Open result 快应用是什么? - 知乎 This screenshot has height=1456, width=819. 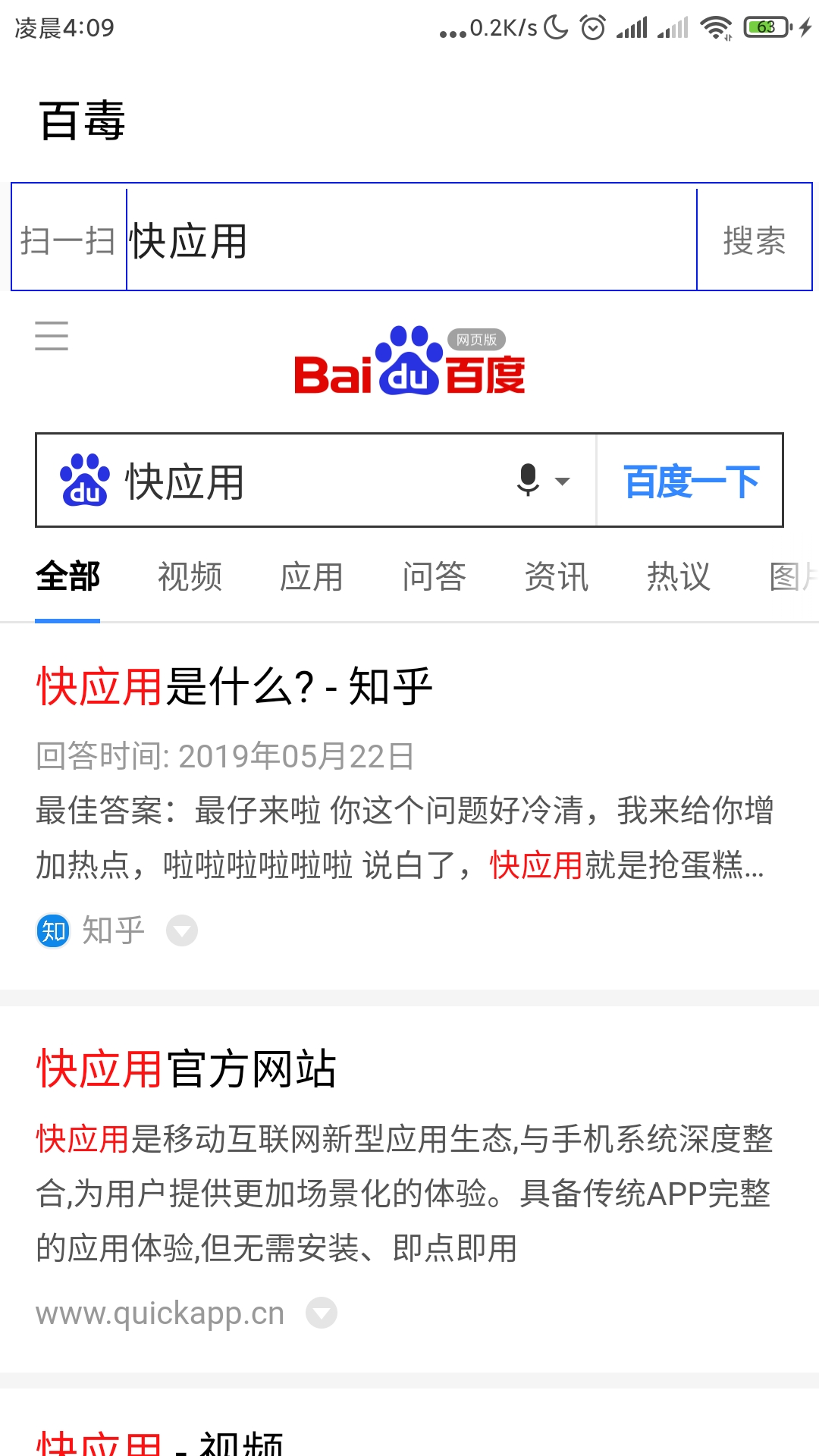(234, 686)
